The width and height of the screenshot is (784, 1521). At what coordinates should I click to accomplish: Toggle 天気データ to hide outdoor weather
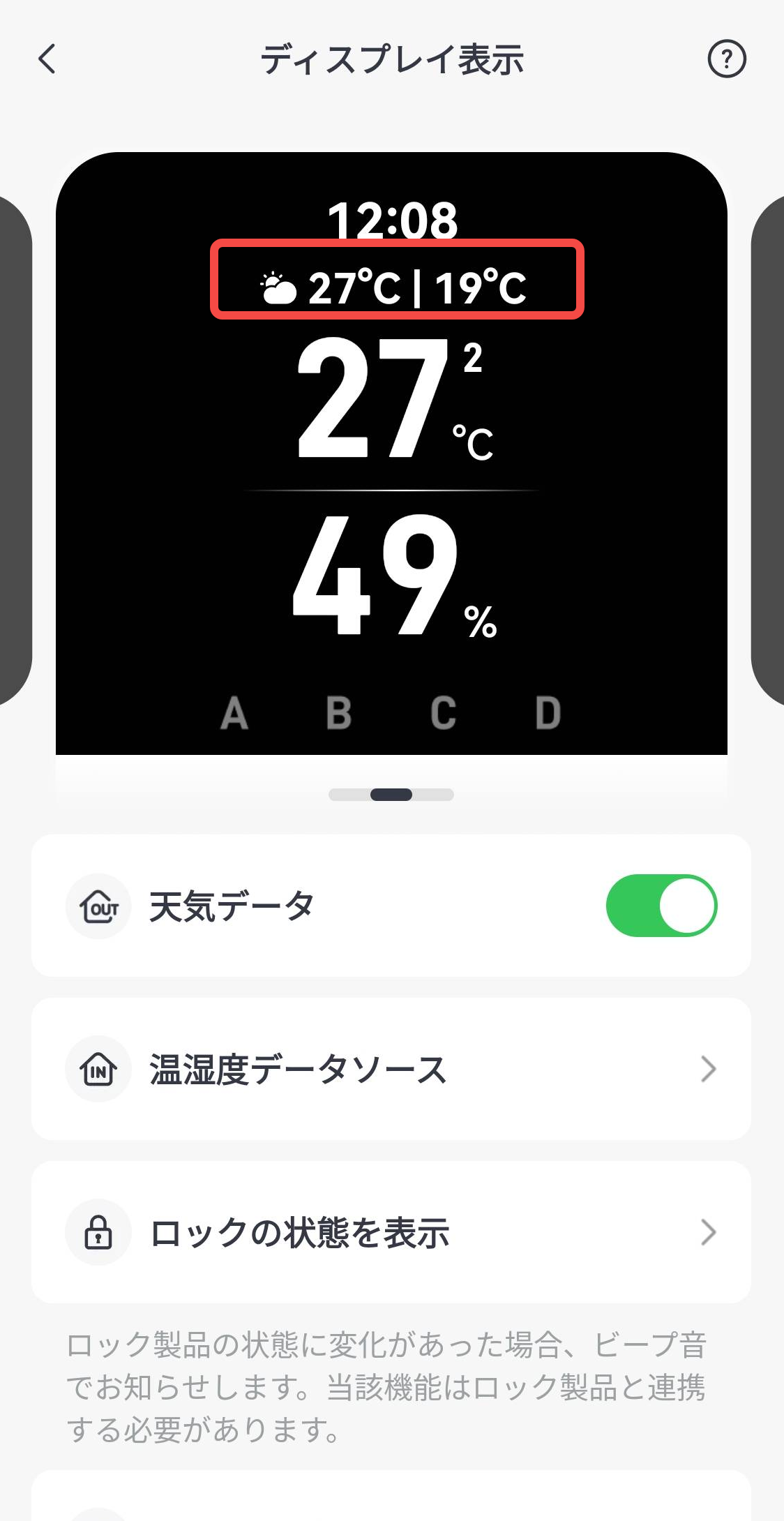point(663,906)
